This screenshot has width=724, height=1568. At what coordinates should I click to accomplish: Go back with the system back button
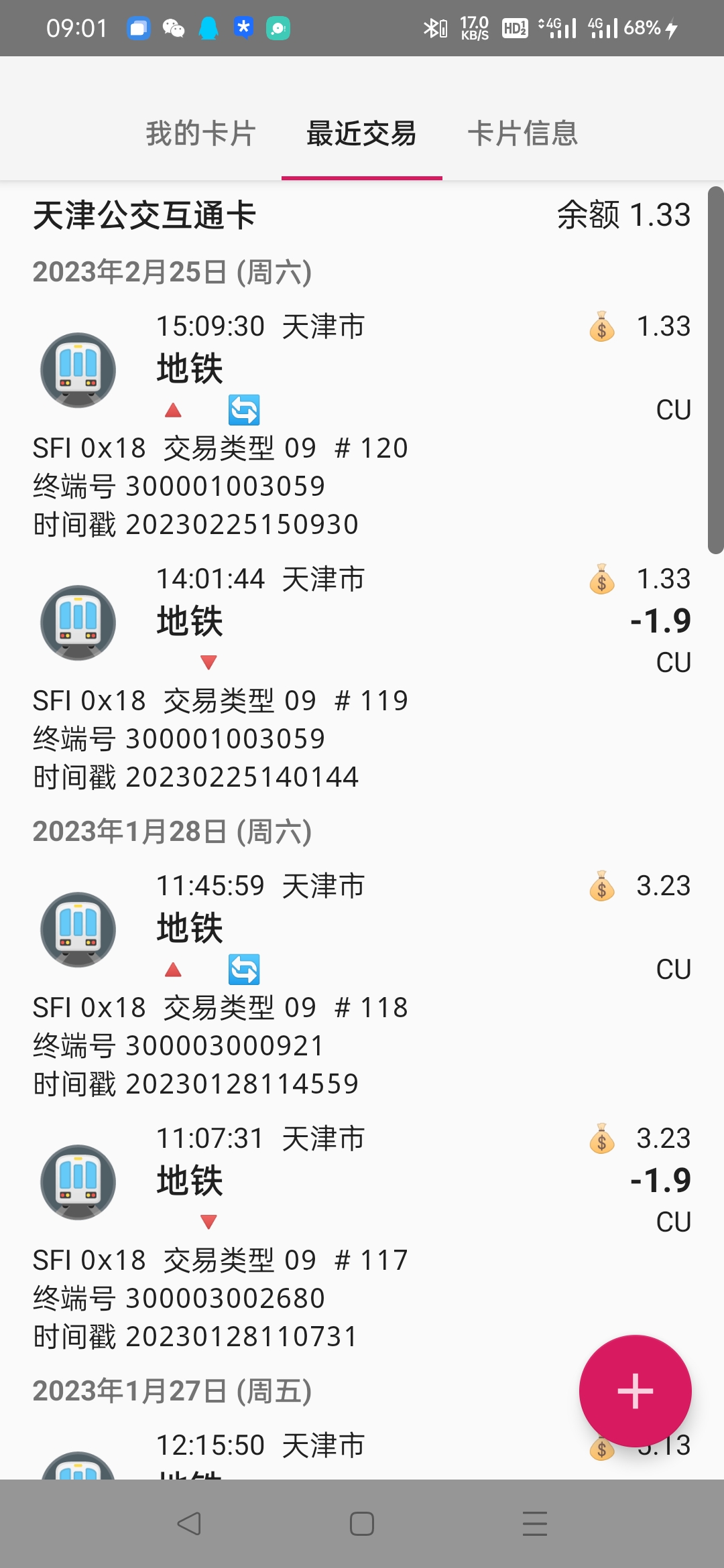point(189,1524)
